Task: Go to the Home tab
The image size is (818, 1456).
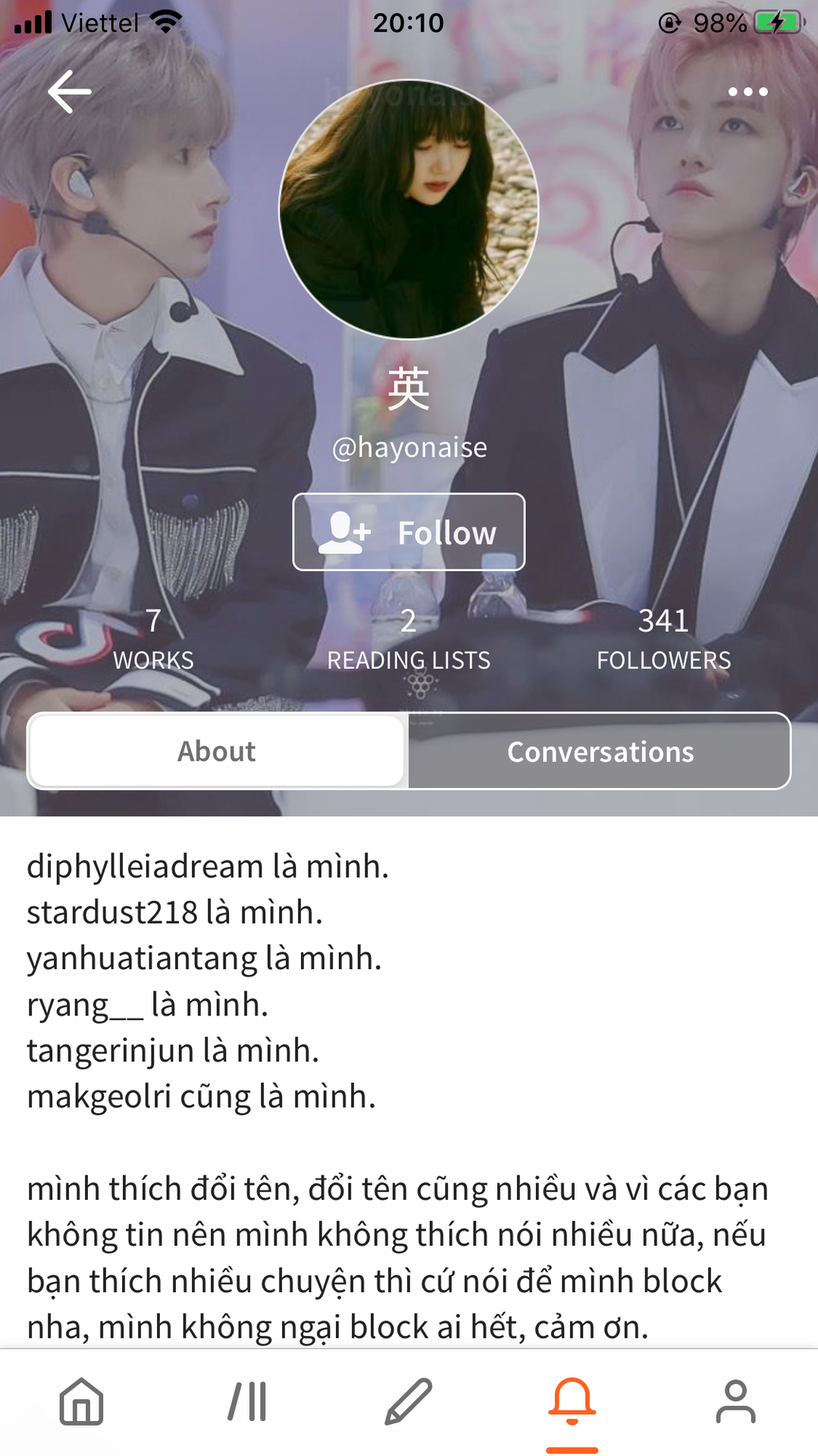Action: click(82, 1401)
